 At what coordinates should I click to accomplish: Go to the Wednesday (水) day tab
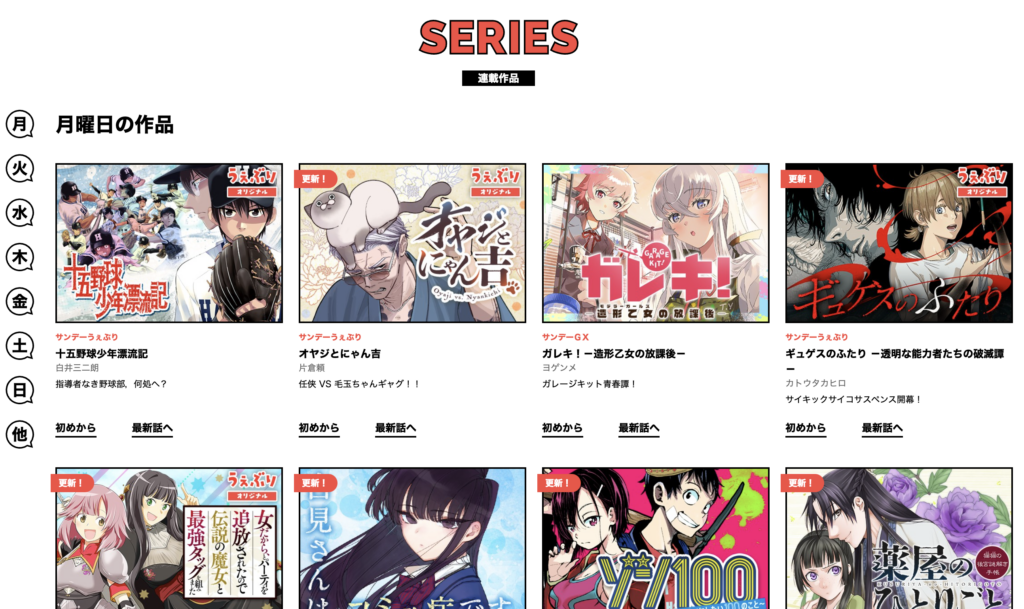tap(20, 213)
